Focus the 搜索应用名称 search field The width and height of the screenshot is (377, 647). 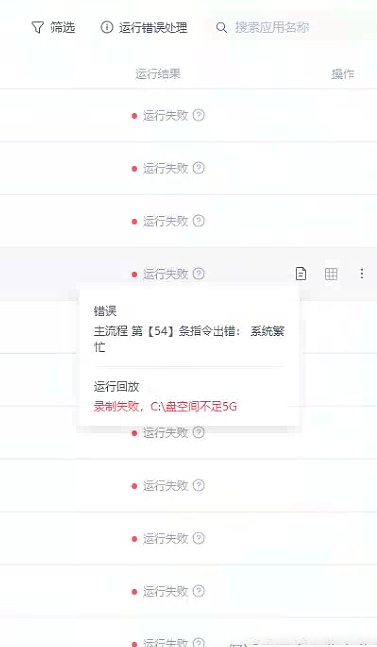click(294, 28)
